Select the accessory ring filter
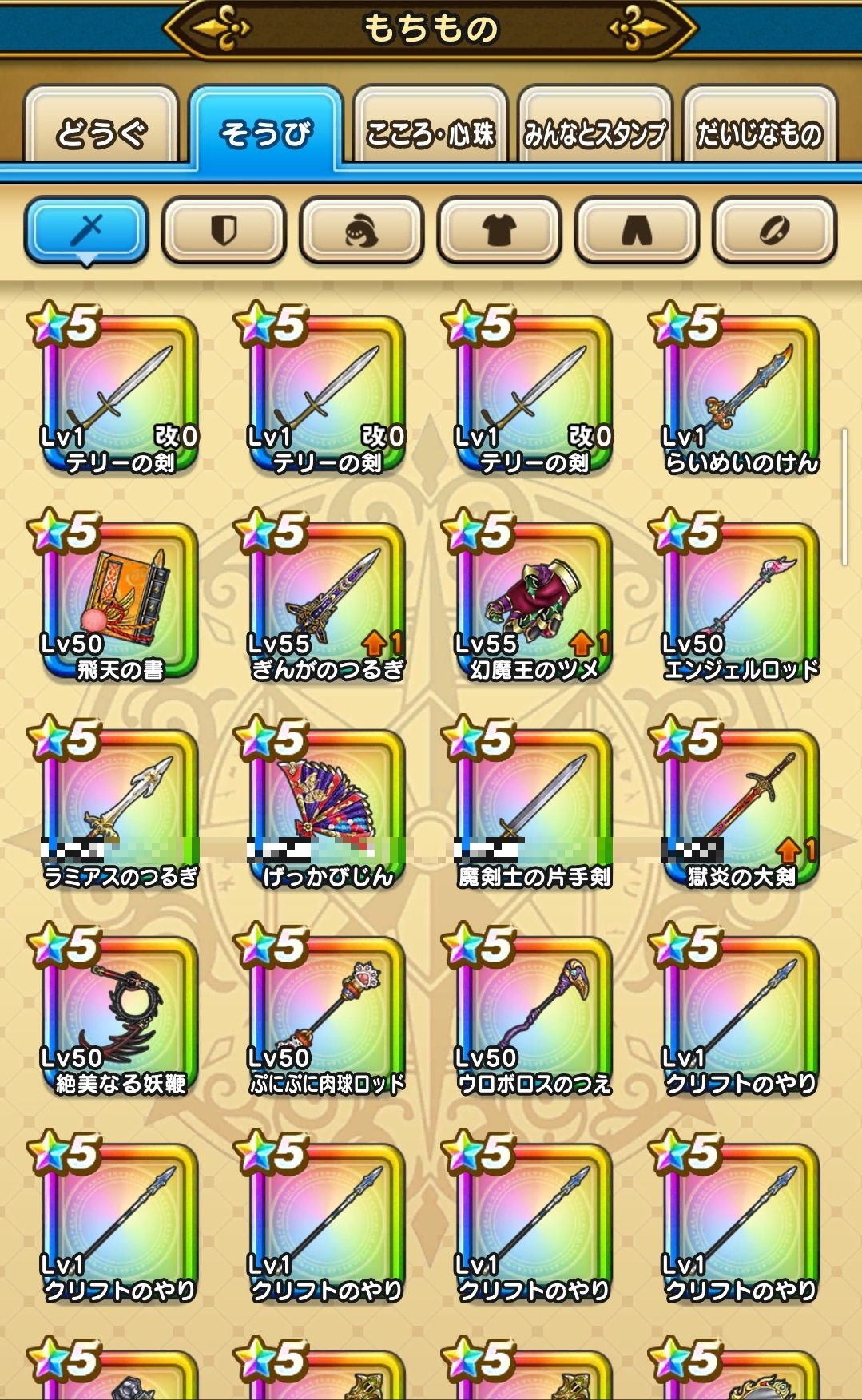Screen dimensions: 862x1400 coord(774,232)
